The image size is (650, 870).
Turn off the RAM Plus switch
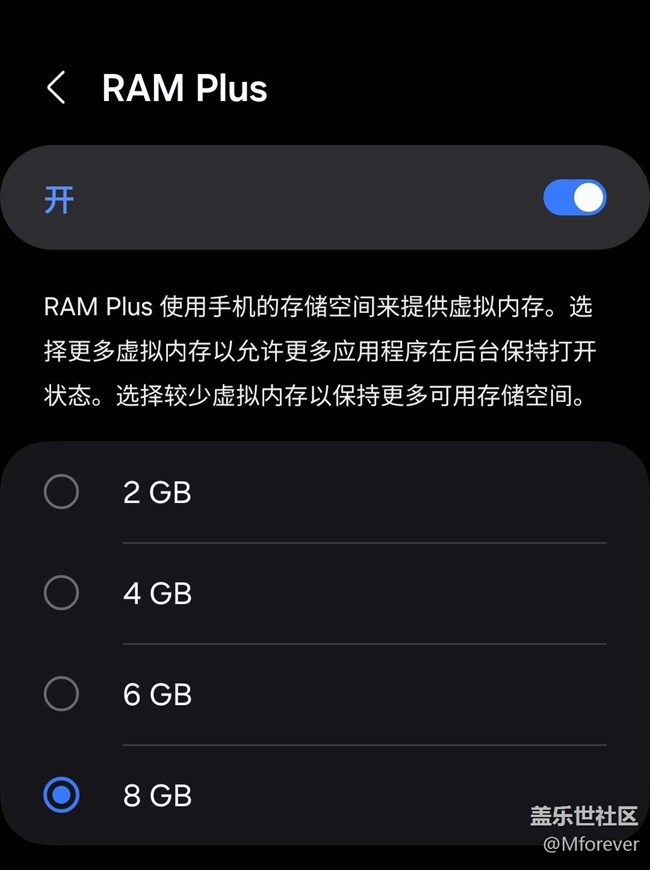point(575,198)
